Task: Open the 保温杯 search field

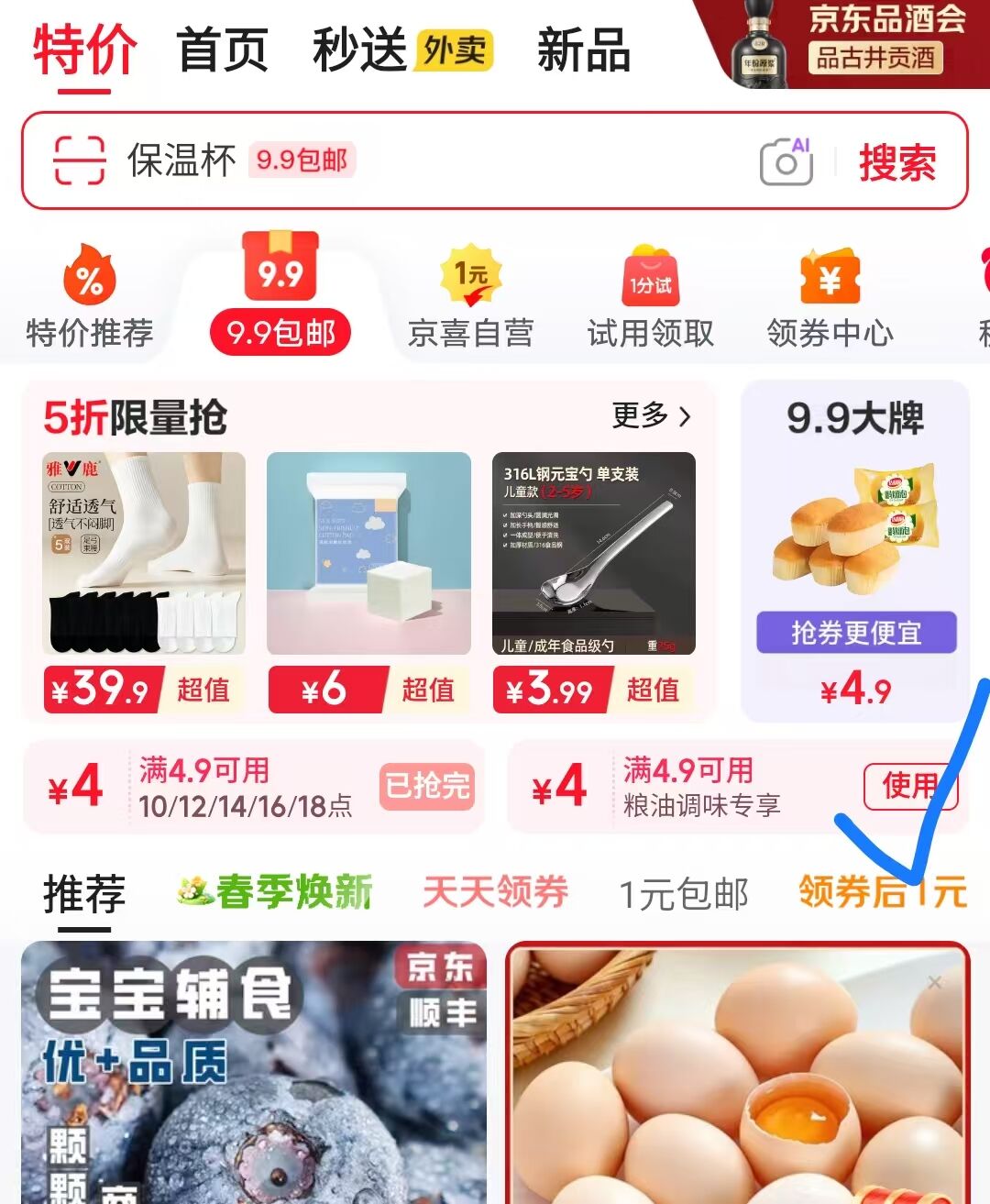Action: tap(412, 160)
